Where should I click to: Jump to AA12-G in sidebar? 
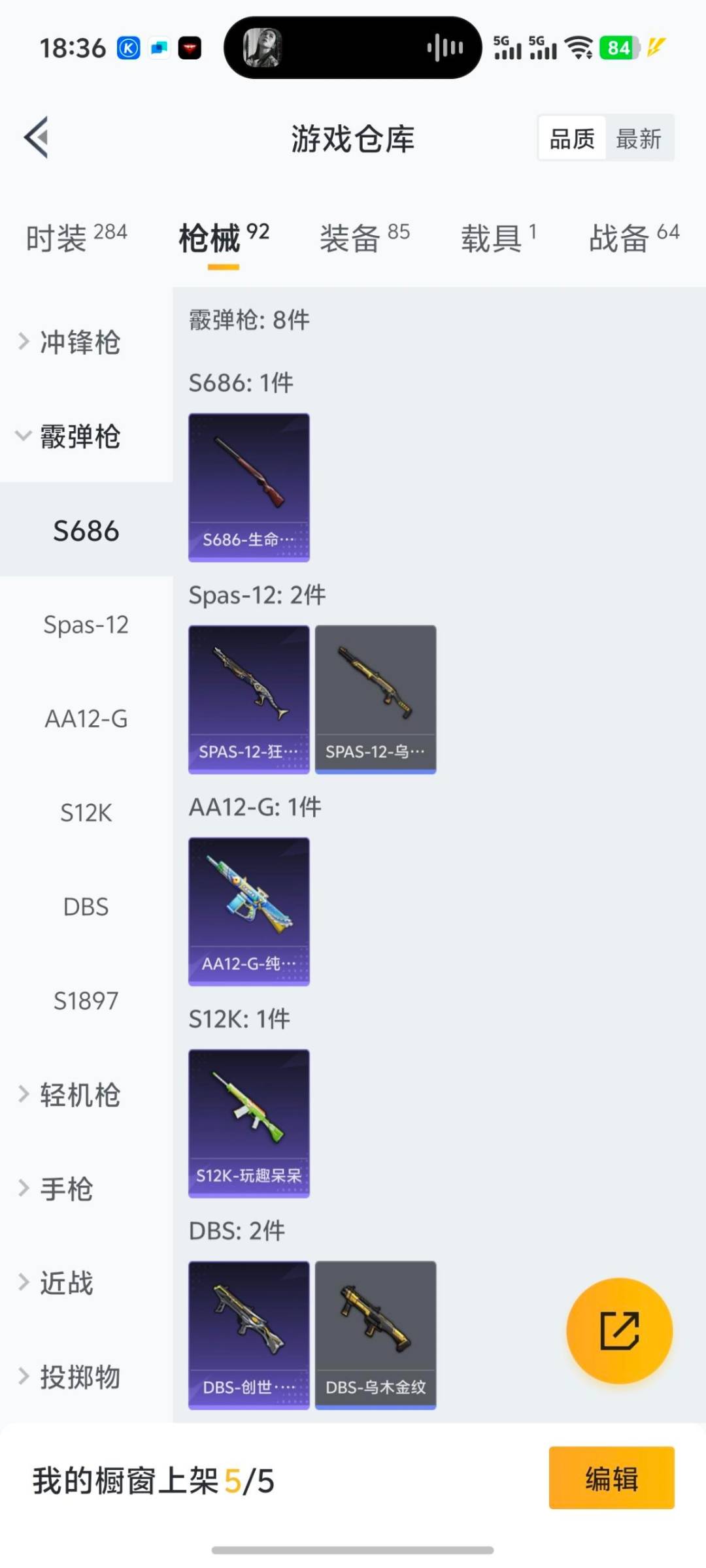(x=86, y=719)
